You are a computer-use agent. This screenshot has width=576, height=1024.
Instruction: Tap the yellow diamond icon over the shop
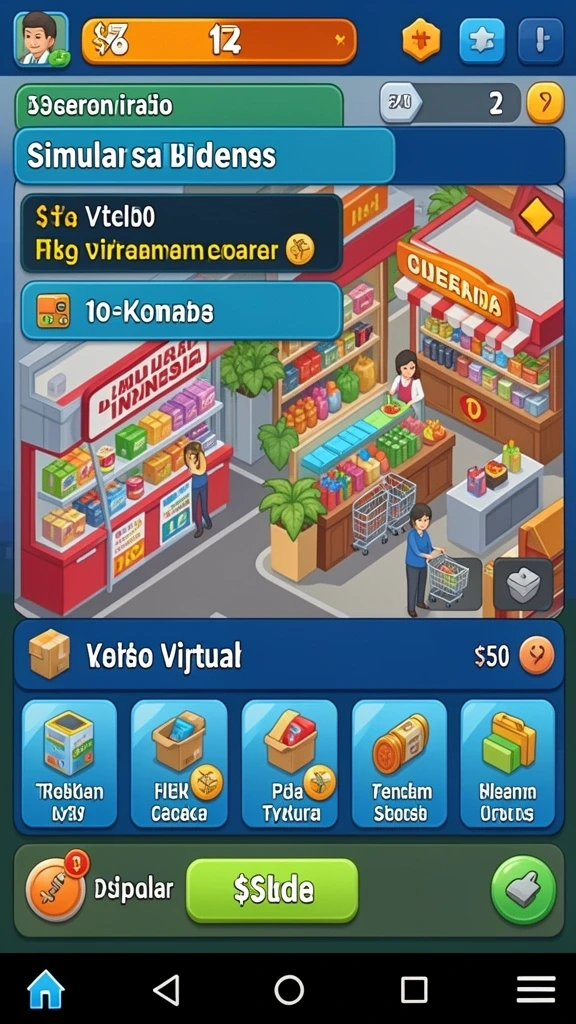[x=537, y=217]
